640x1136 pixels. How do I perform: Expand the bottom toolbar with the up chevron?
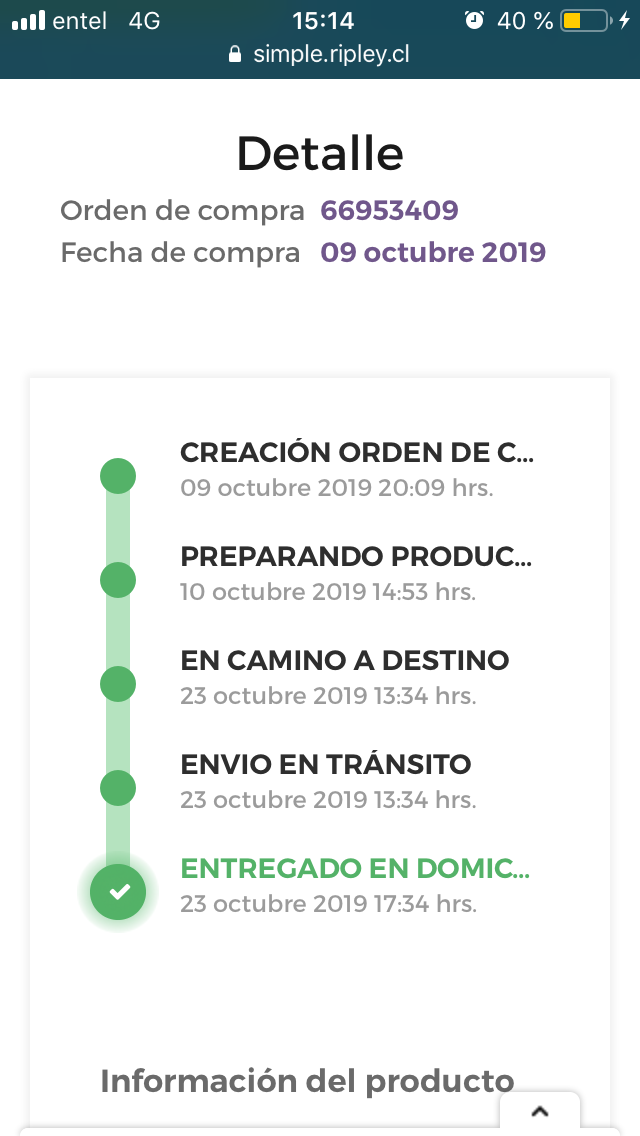coord(540,1112)
